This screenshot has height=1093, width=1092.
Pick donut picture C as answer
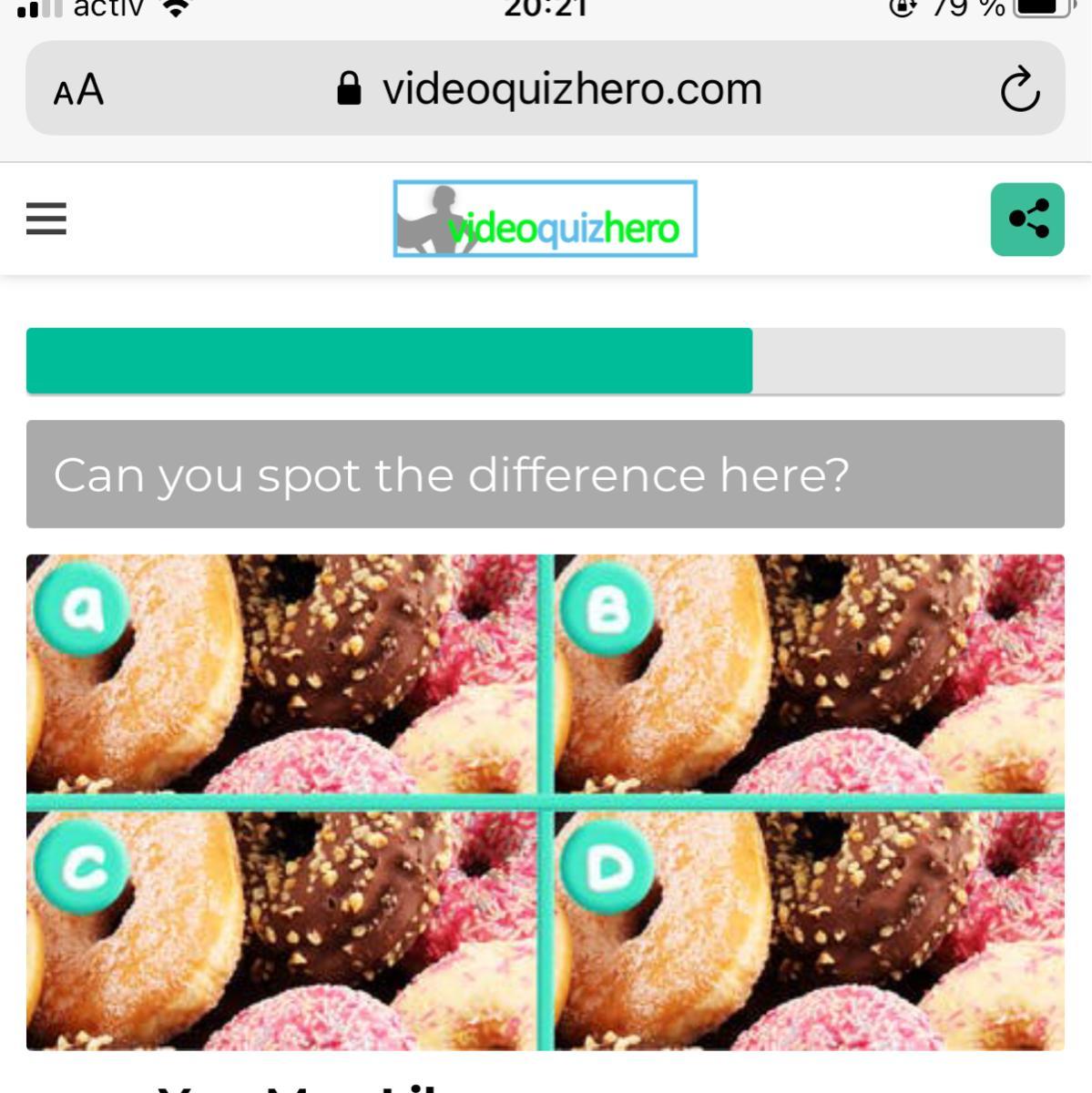281,931
